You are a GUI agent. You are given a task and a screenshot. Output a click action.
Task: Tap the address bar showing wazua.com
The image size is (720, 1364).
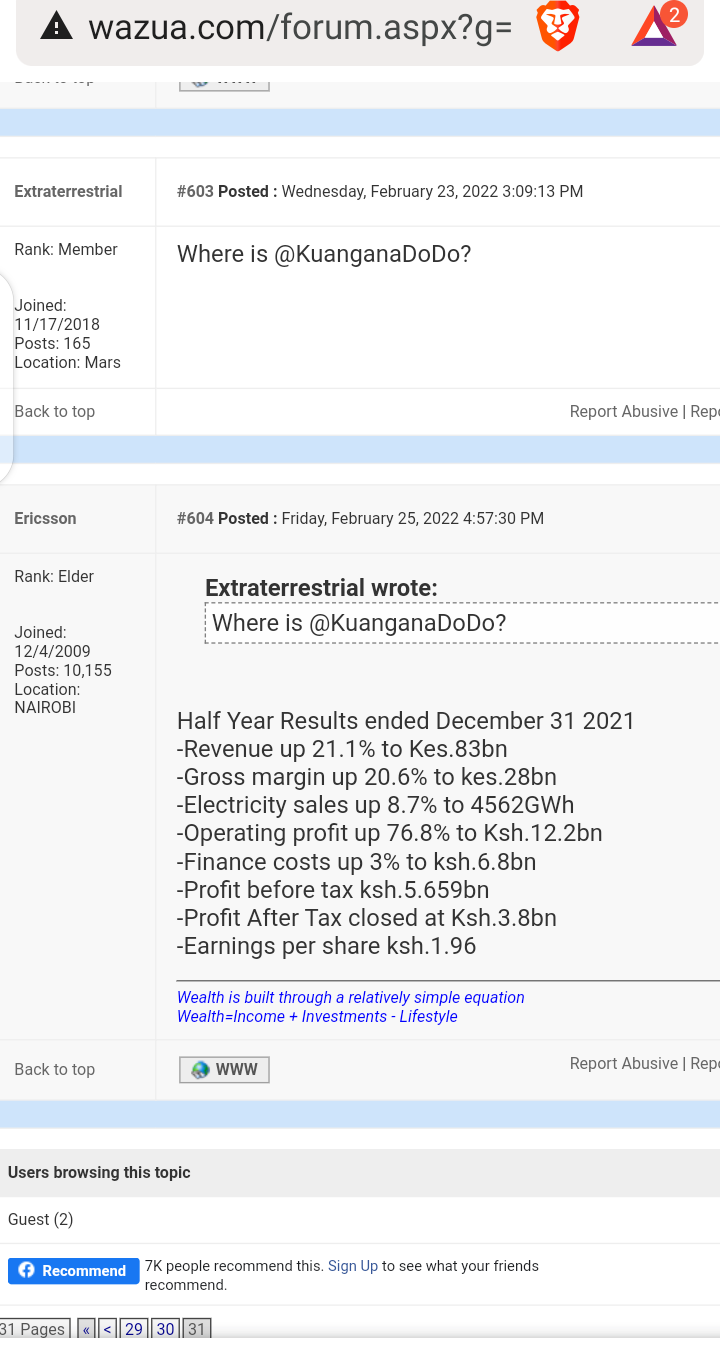(300, 27)
